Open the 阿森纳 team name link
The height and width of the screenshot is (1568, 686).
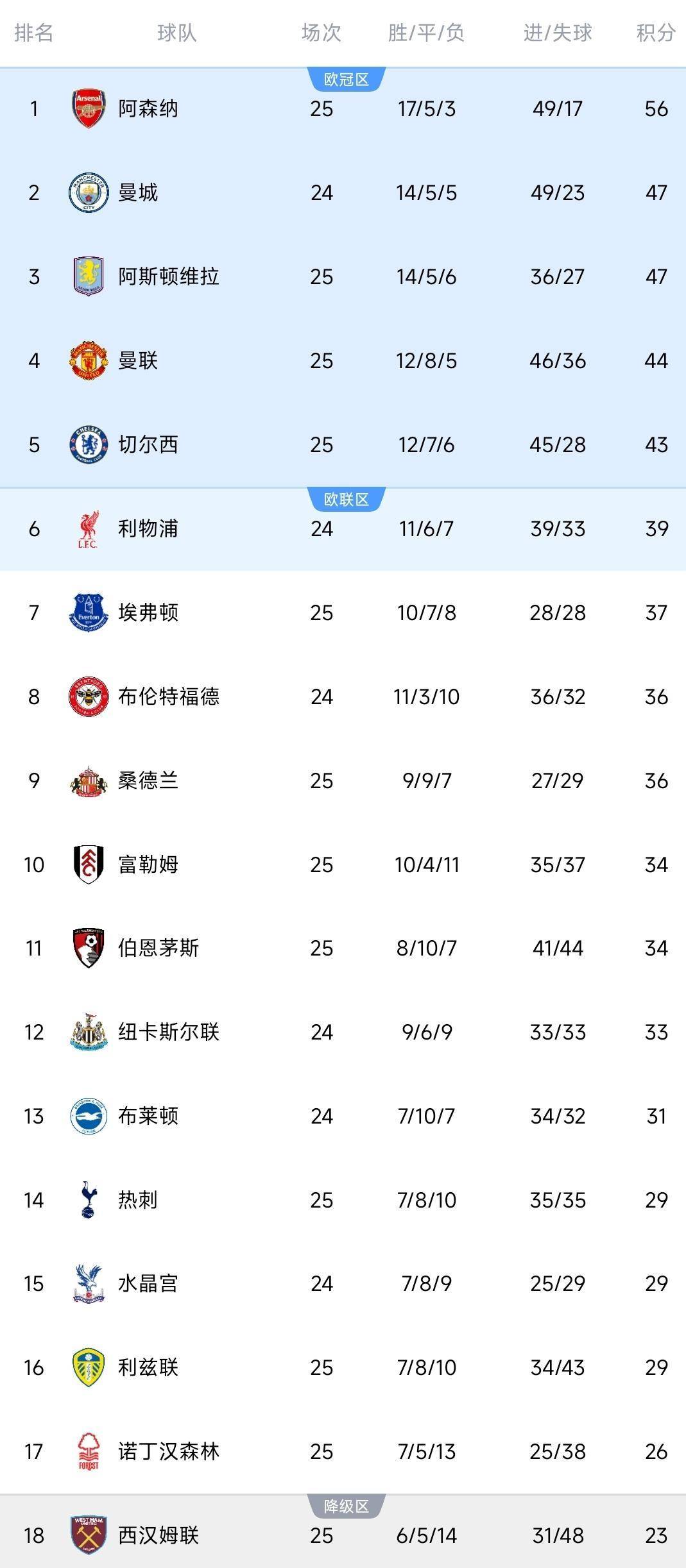point(146,109)
